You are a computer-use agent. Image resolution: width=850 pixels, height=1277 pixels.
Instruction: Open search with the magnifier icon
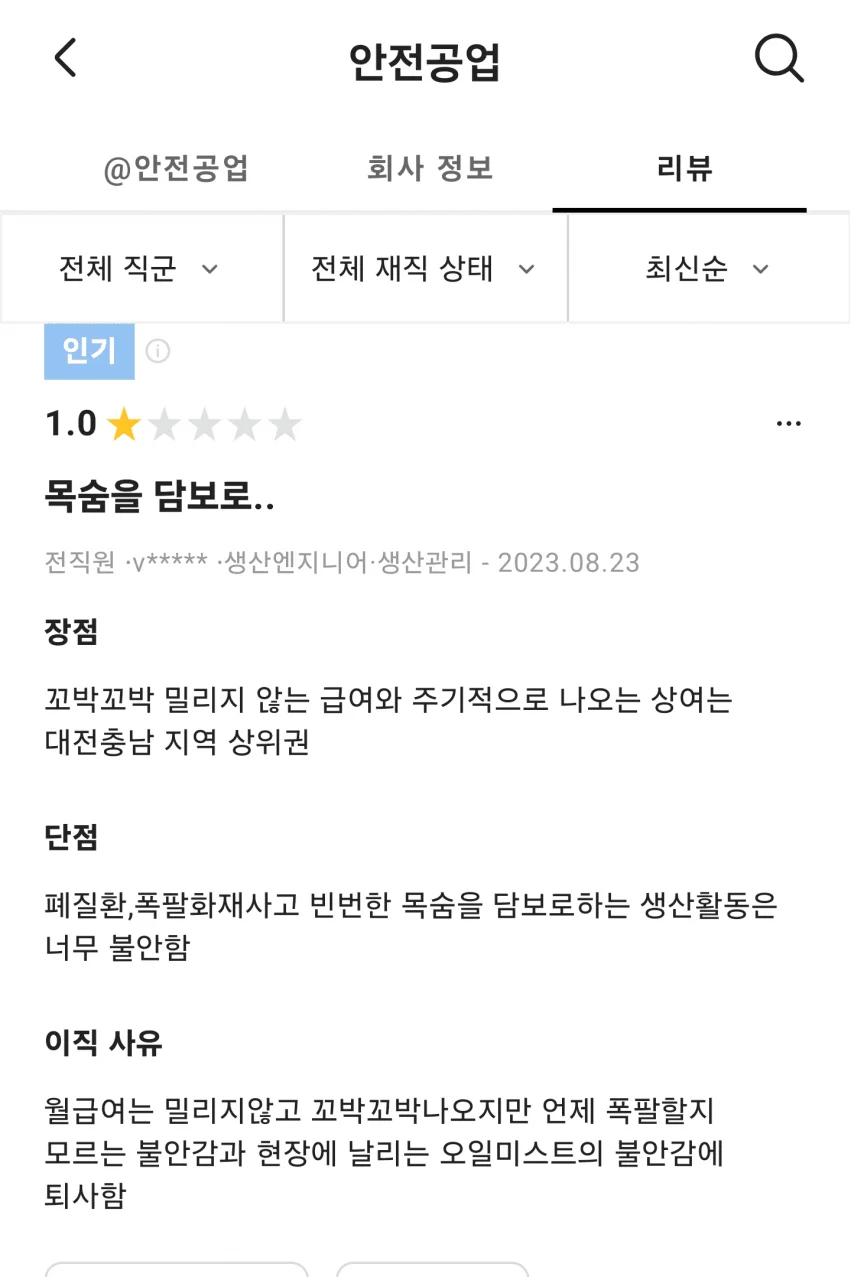click(x=779, y=59)
